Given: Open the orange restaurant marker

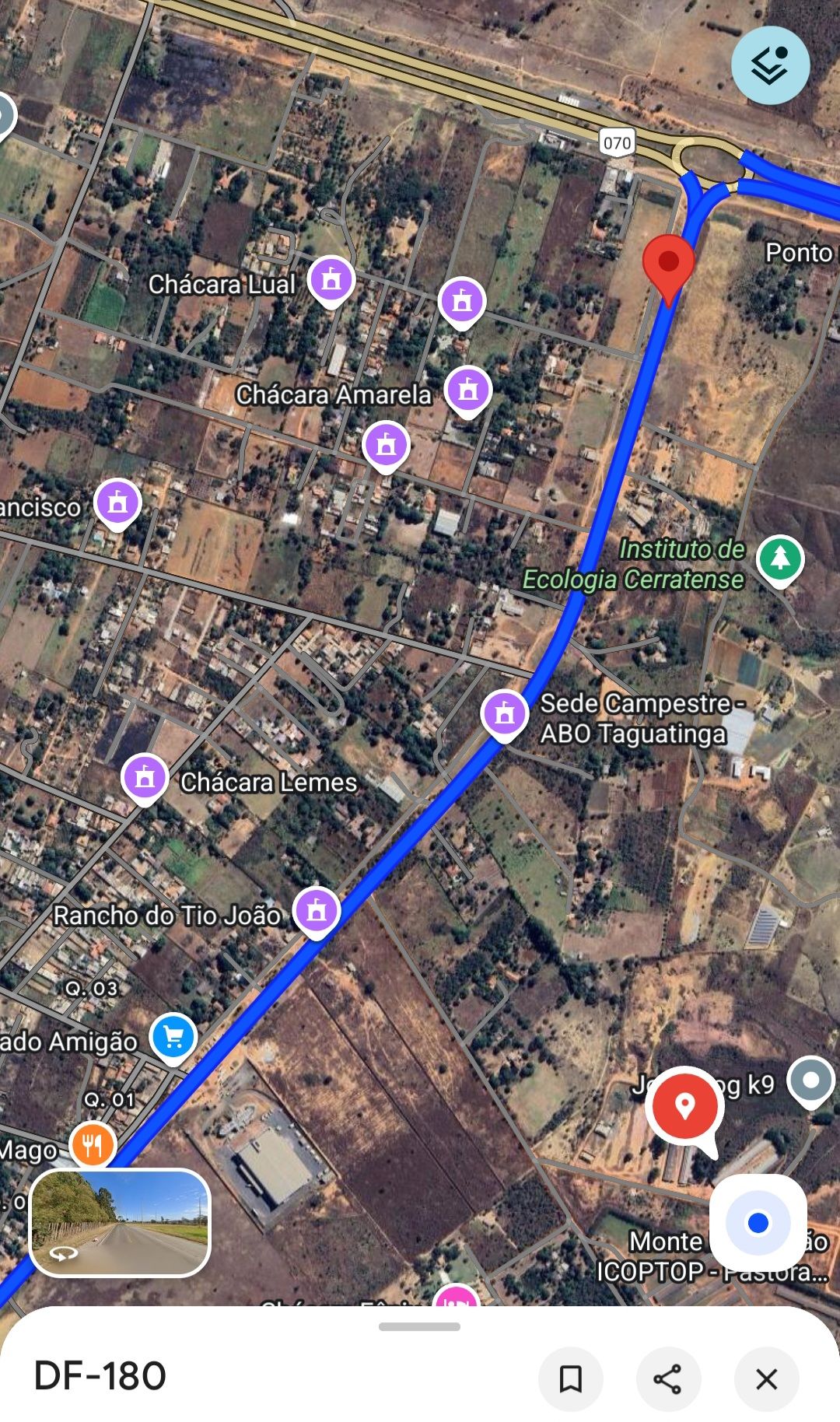Looking at the screenshot, I should [93, 1144].
